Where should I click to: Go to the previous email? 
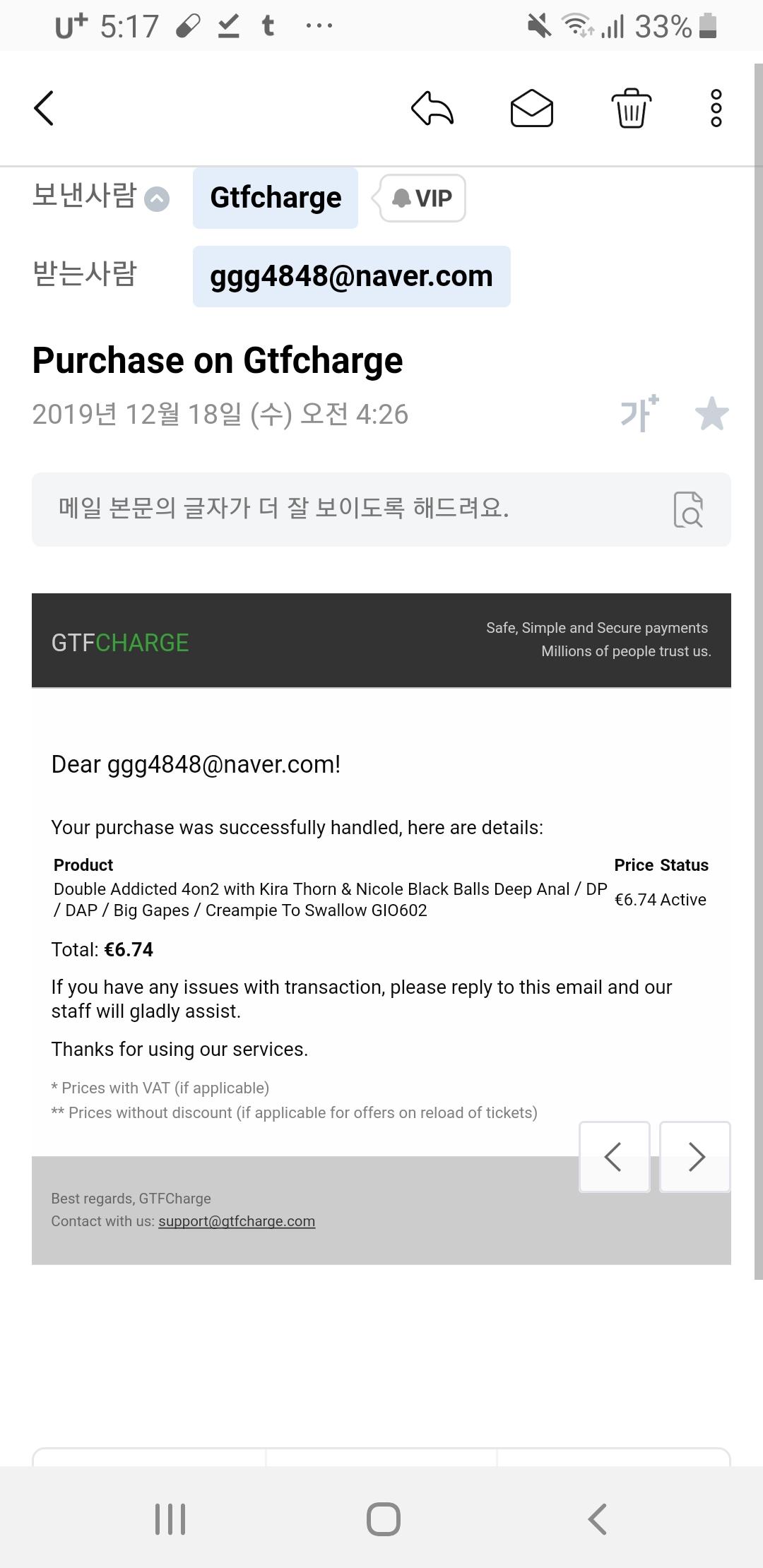point(614,1157)
